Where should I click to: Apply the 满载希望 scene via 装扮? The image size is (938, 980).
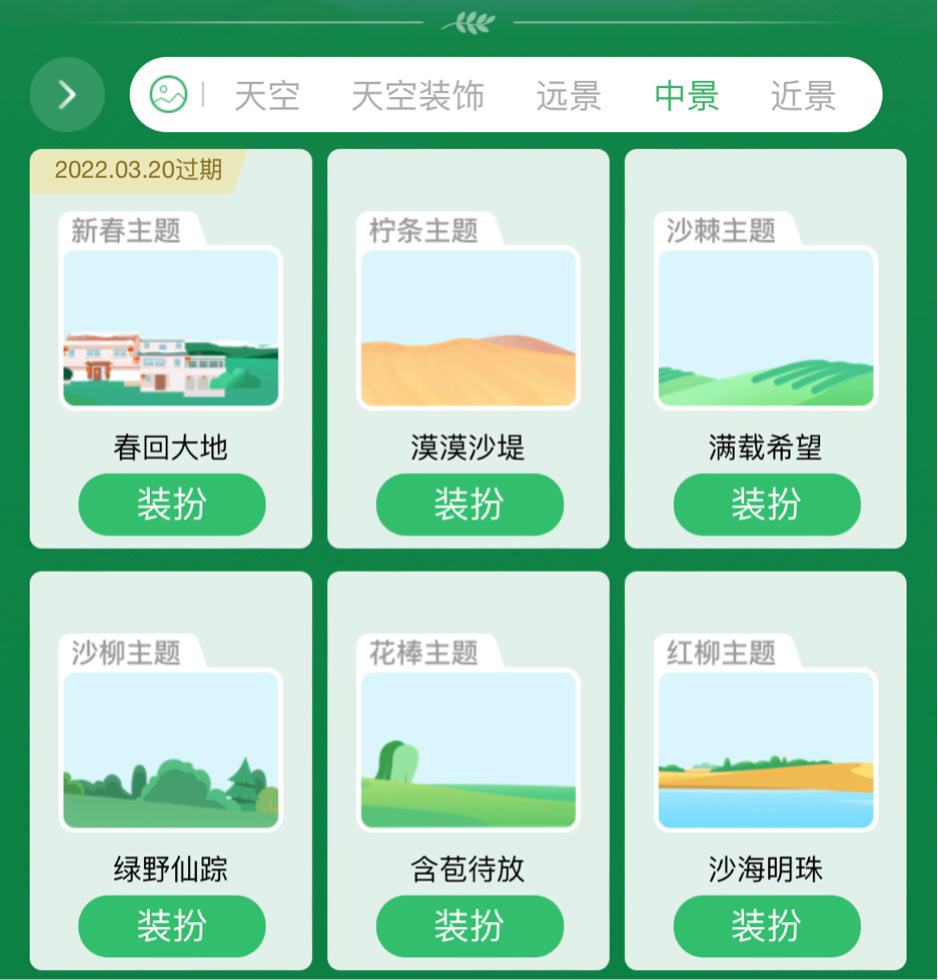(766, 504)
